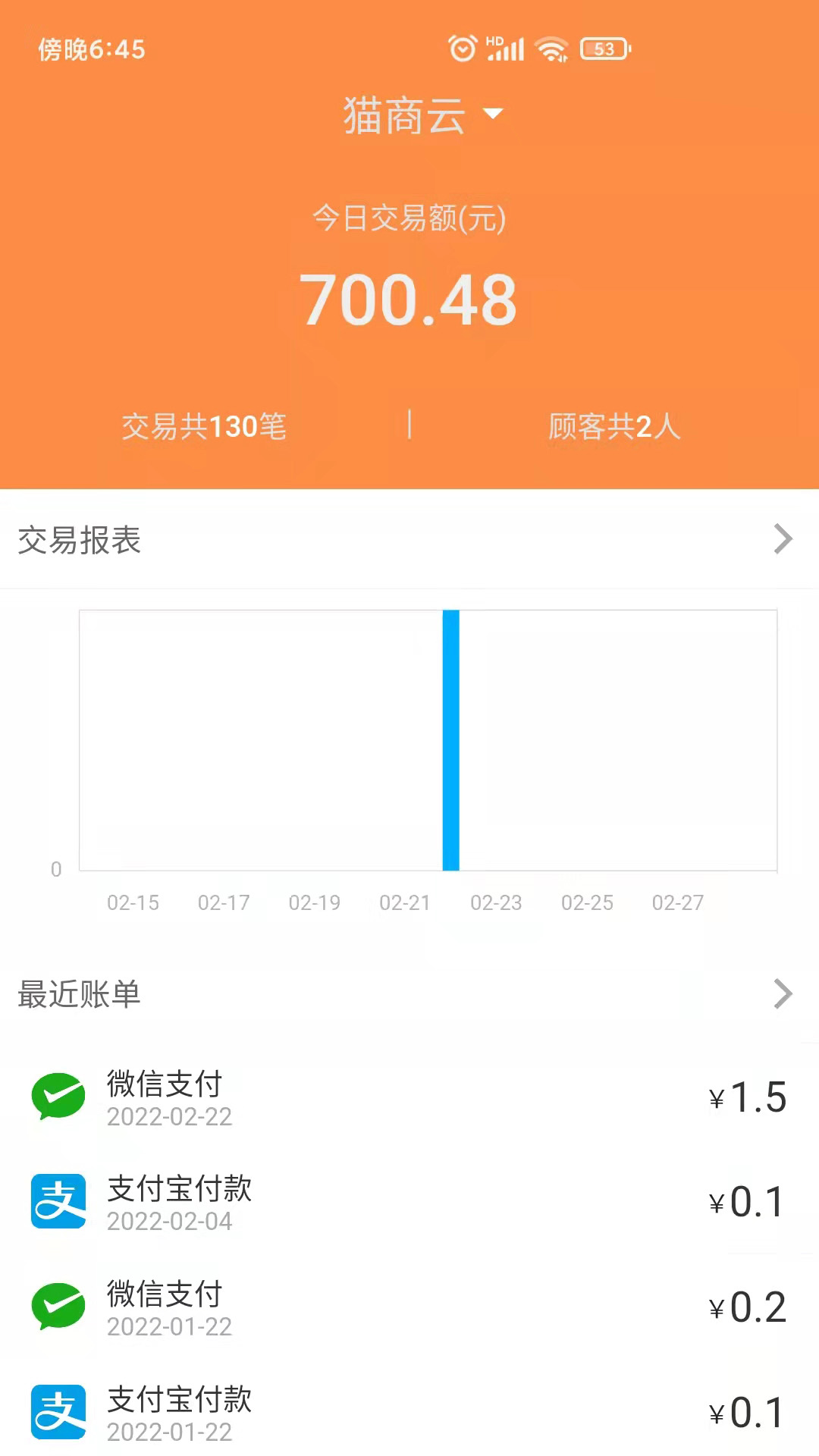Image resolution: width=819 pixels, height=1456 pixels.
Task: Select the 交易报表 header label
Action: pyautogui.click(x=80, y=541)
